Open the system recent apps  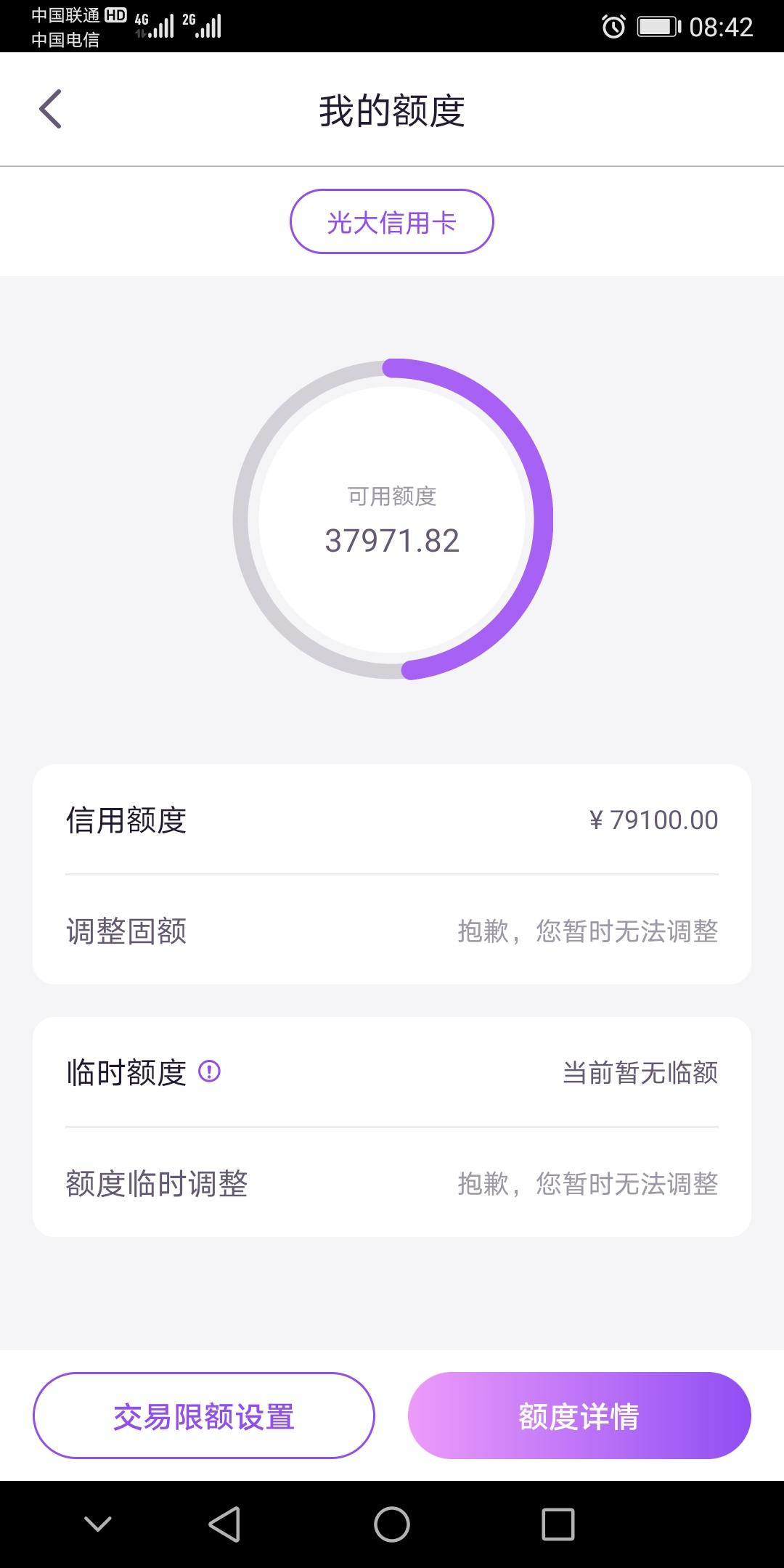point(558,1524)
